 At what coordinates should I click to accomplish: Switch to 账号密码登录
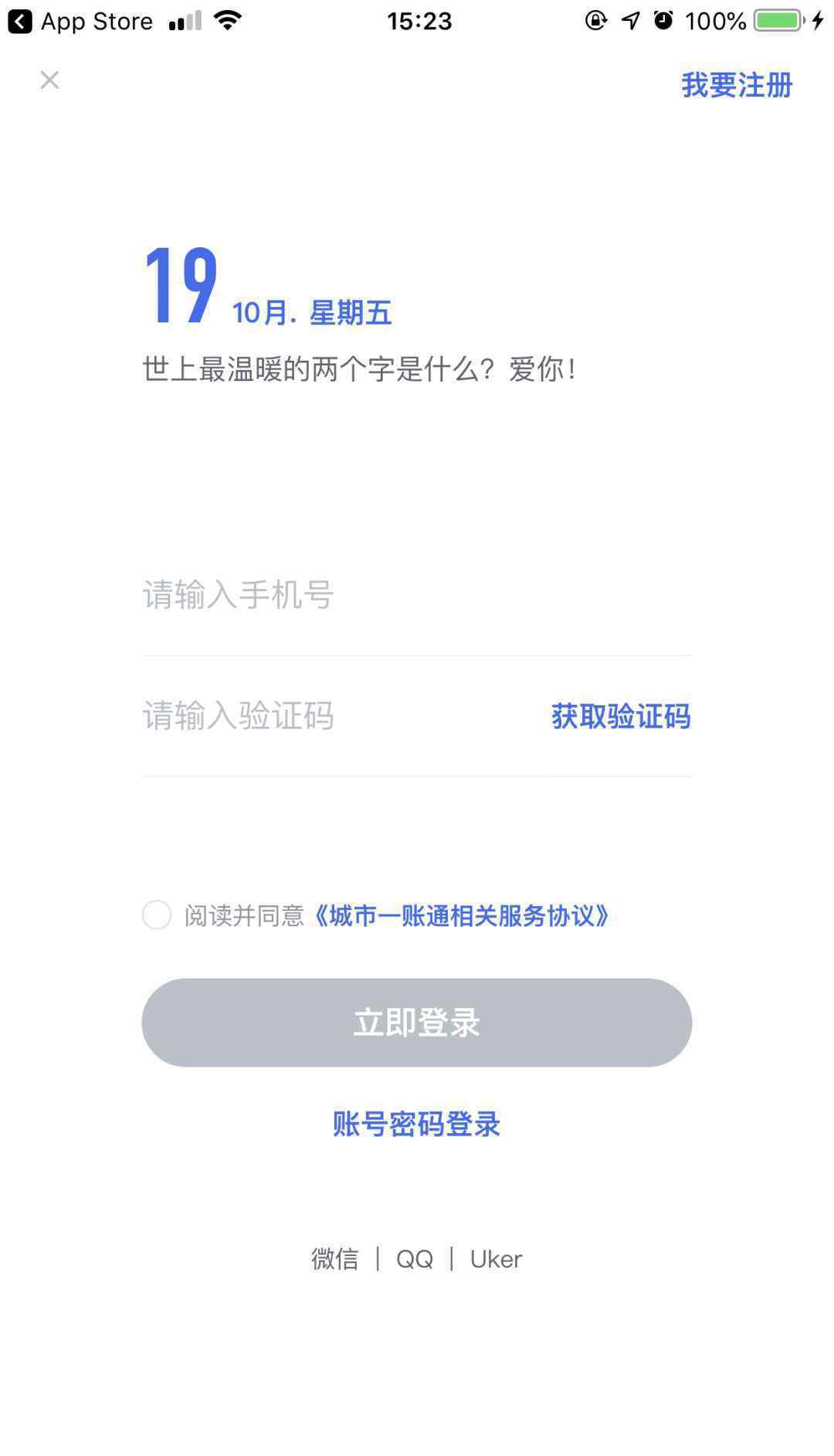[x=416, y=1125]
